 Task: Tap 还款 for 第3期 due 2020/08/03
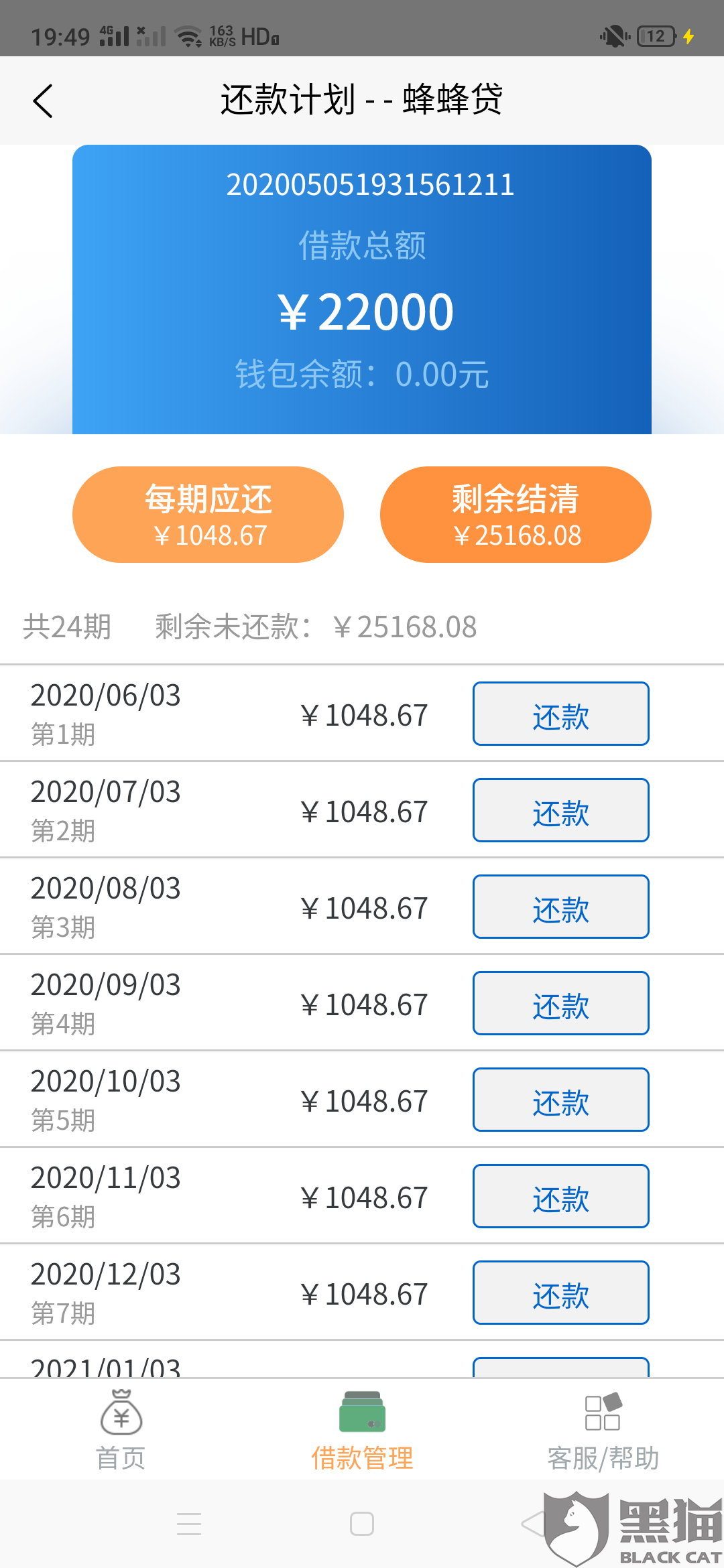tap(561, 907)
